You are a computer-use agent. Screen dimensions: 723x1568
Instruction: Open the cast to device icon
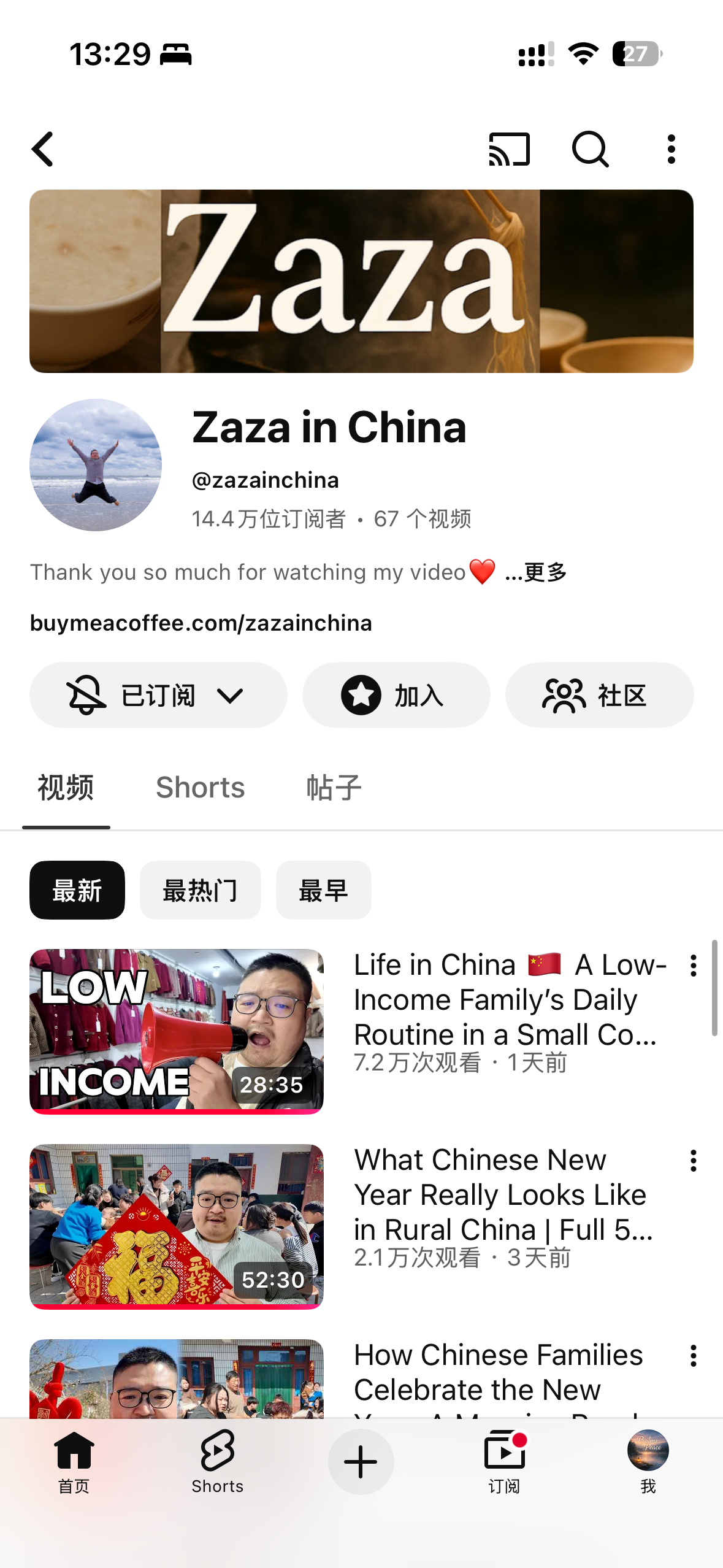pos(509,149)
